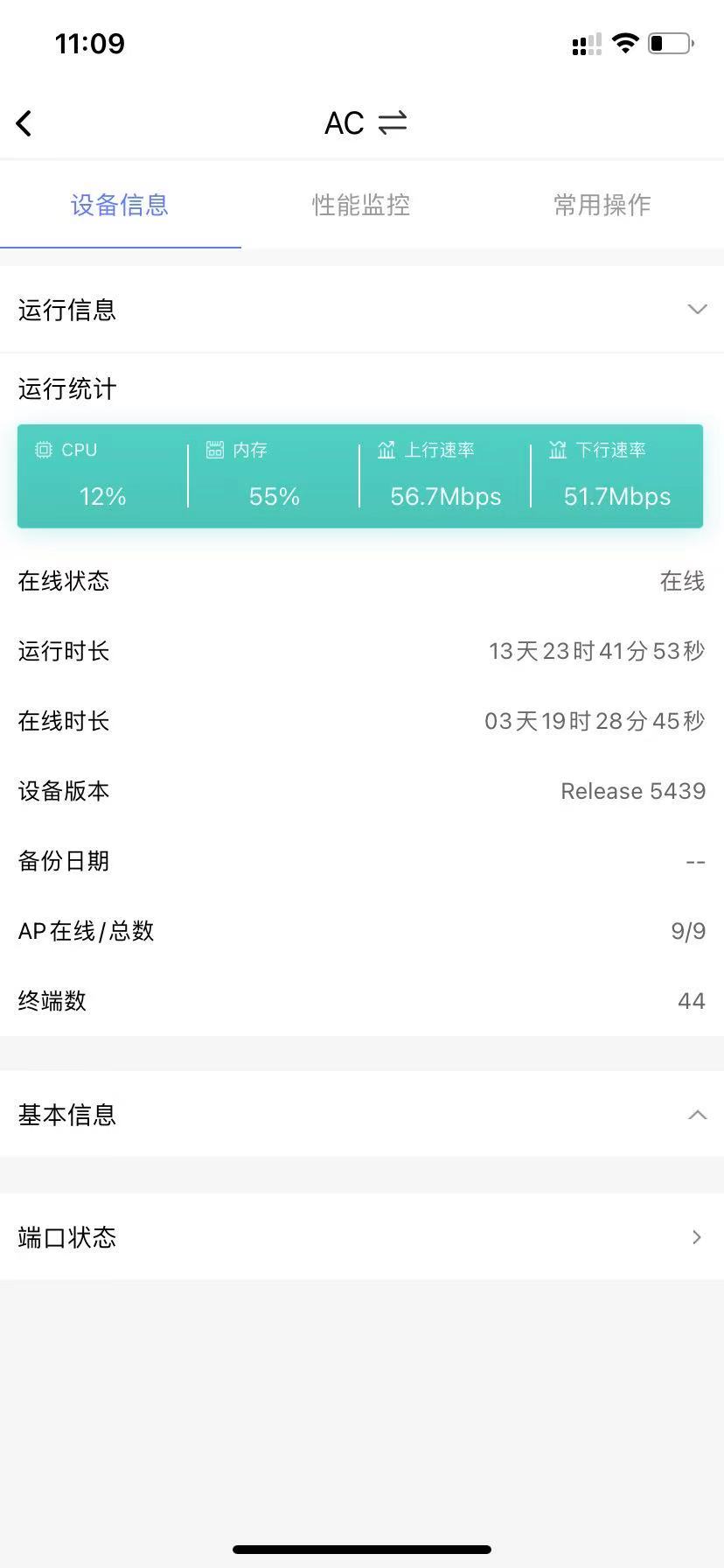Screen dimensions: 724x1568
Task: Collapse the 运行信息 section
Action: (696, 310)
